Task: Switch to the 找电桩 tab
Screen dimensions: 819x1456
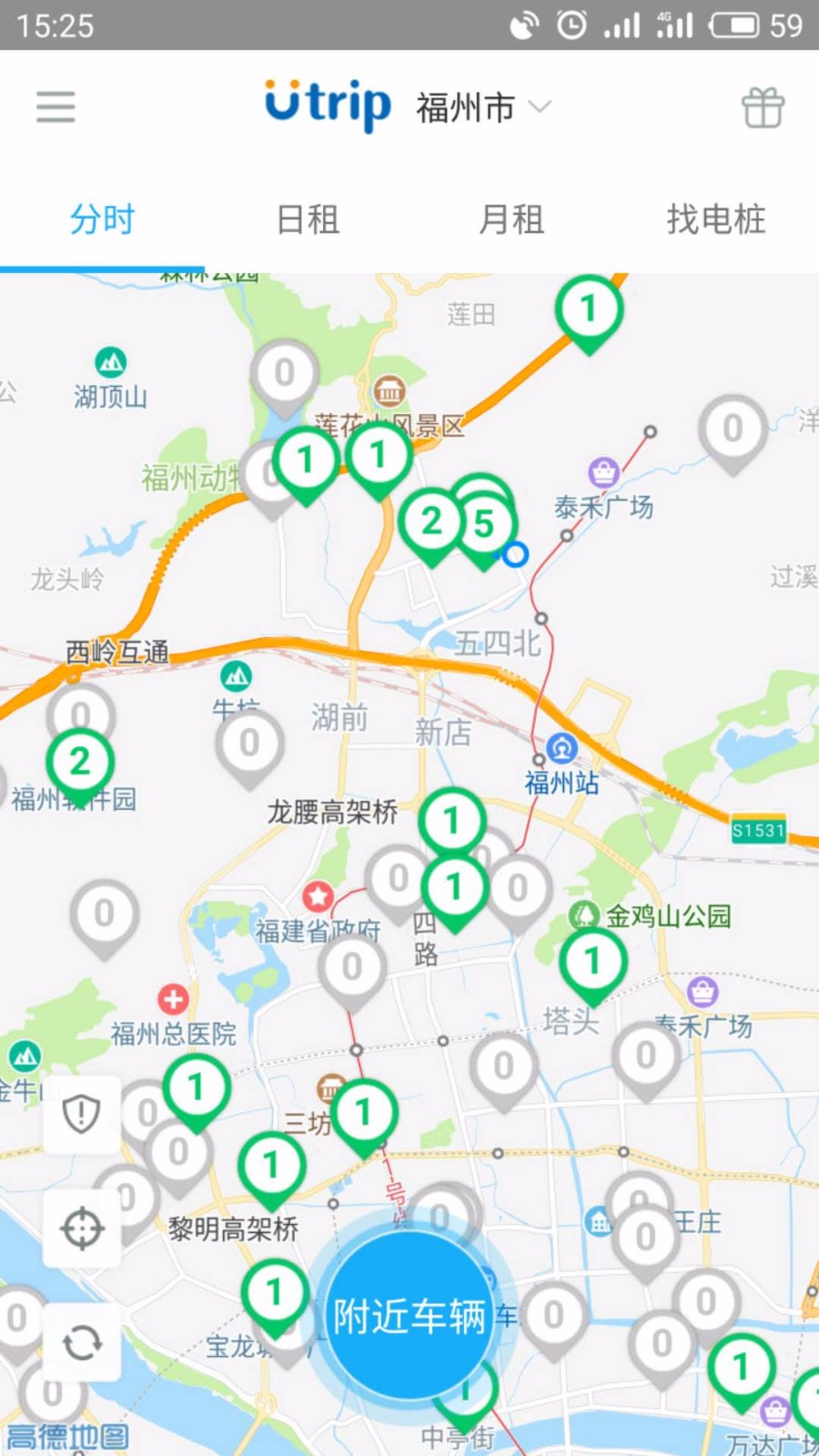Action: (716, 219)
